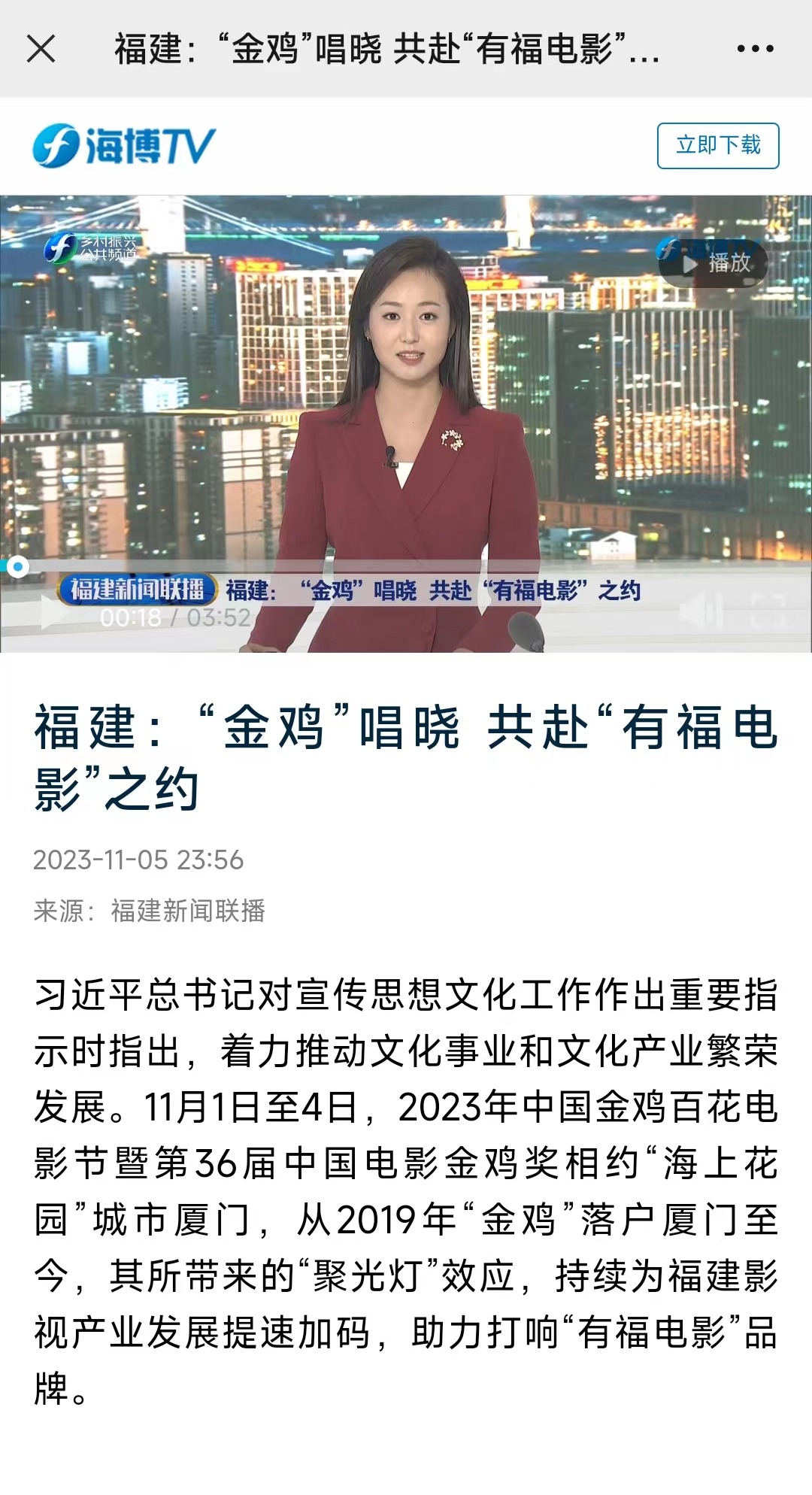This screenshot has height=1495, width=812.
Task: Close the article page
Action: coord(41,50)
